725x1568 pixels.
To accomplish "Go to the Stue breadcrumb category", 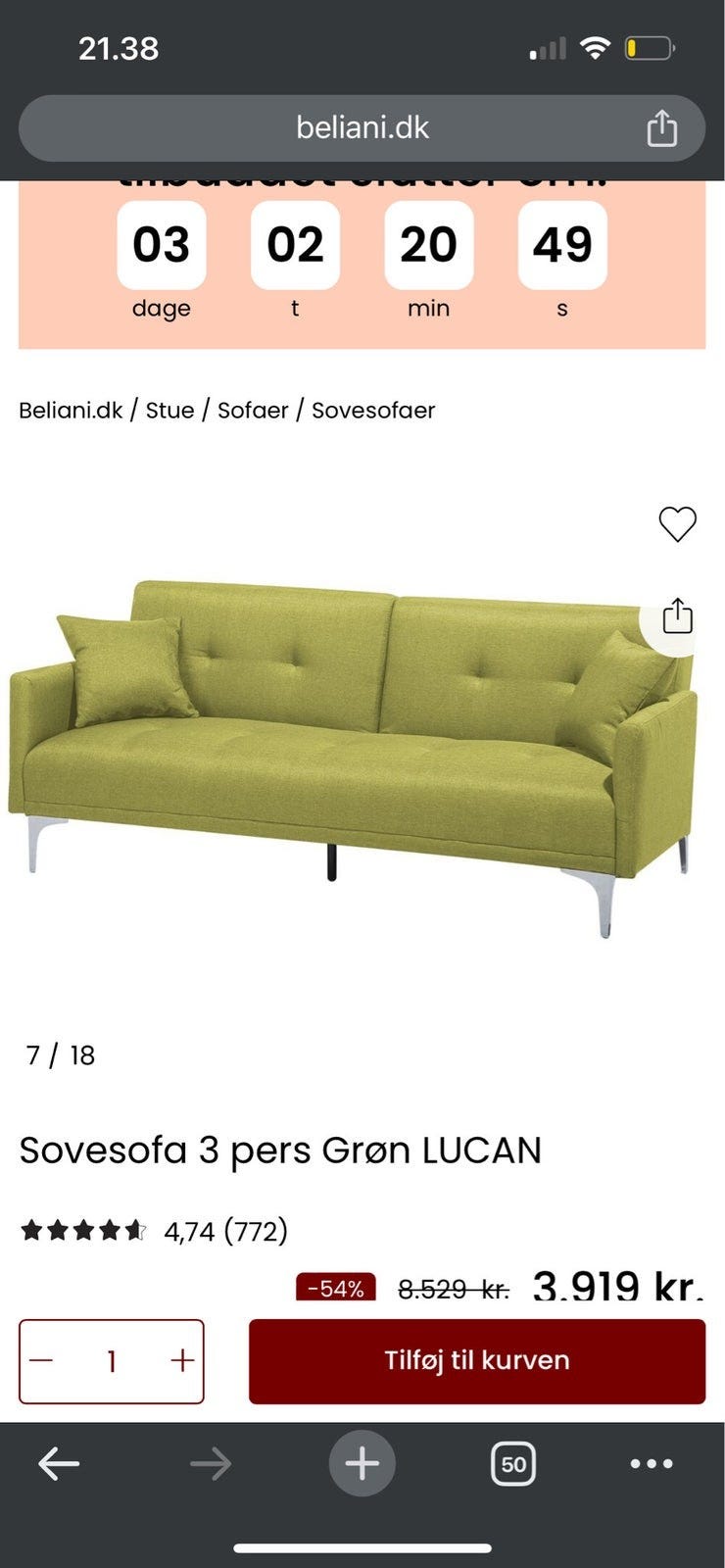I will click(x=169, y=410).
